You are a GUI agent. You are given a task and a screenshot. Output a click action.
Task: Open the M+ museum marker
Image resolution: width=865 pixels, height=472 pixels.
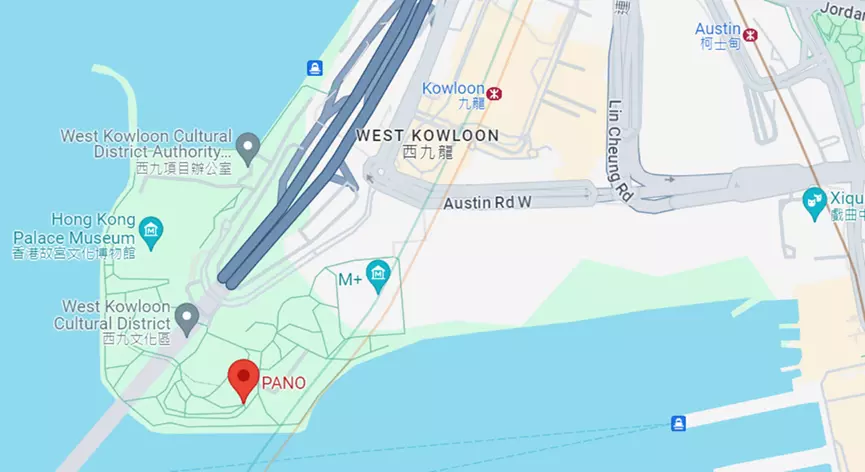[377, 275]
